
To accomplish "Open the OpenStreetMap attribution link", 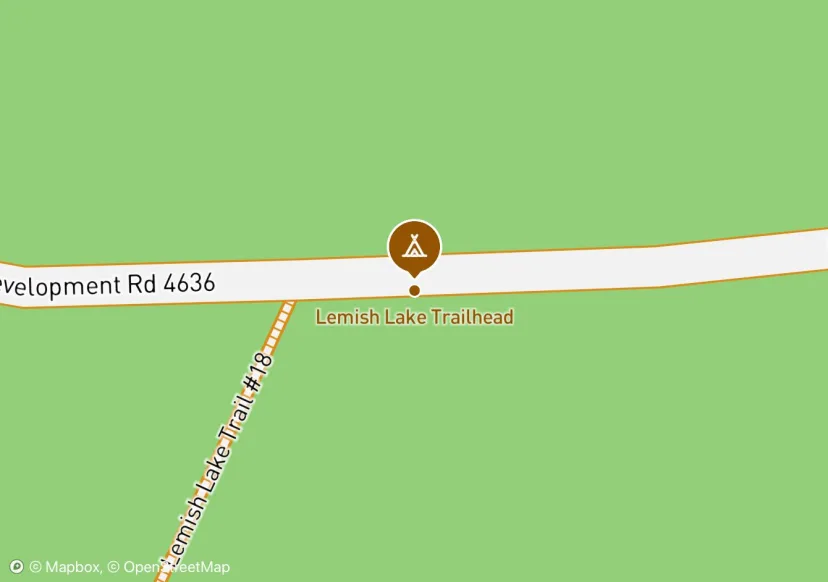I will (168, 567).
